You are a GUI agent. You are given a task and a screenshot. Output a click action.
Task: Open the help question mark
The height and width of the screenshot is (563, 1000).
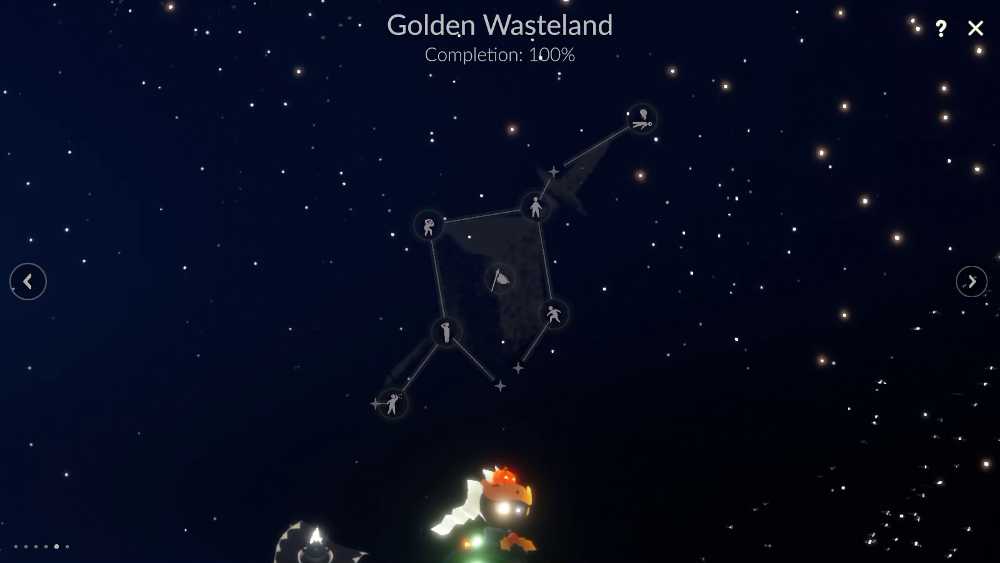pos(941,29)
